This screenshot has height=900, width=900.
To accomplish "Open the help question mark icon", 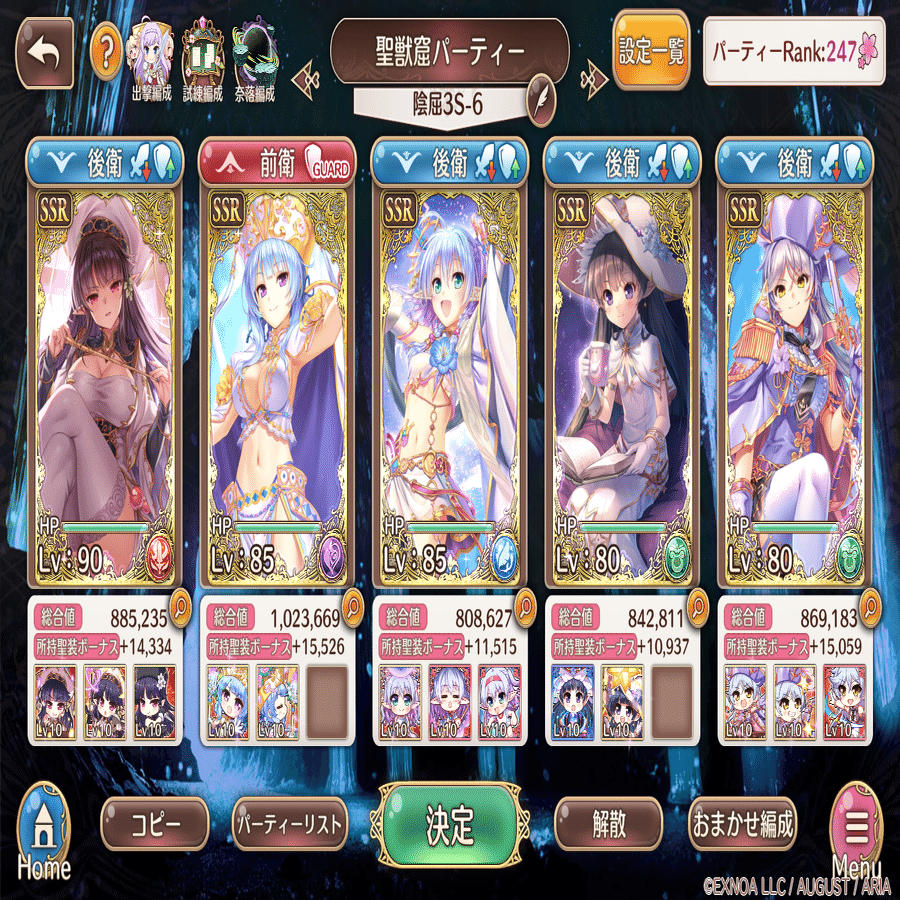I will (106, 51).
